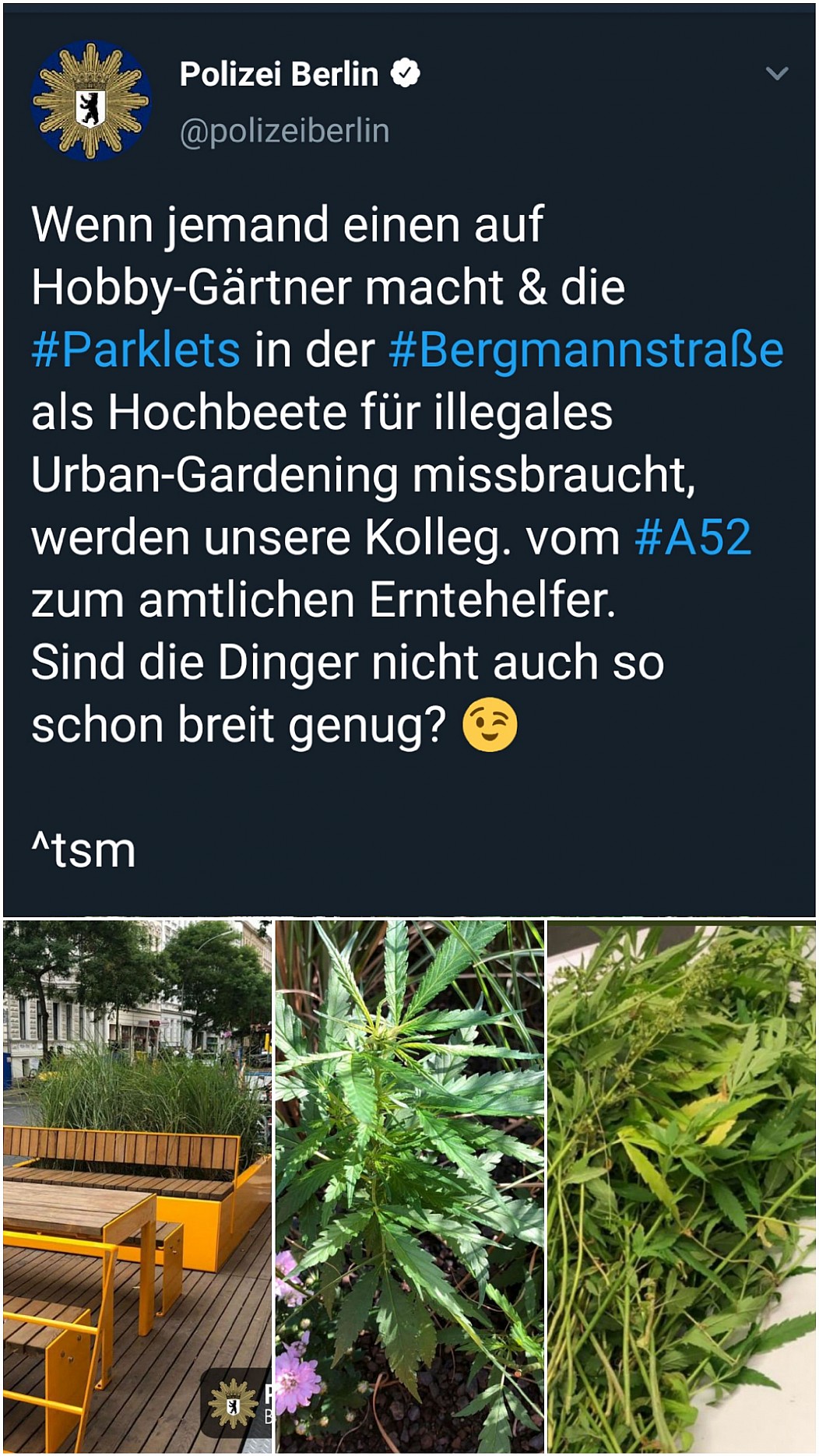Open Polizei Berlin profile avatar

point(90,101)
